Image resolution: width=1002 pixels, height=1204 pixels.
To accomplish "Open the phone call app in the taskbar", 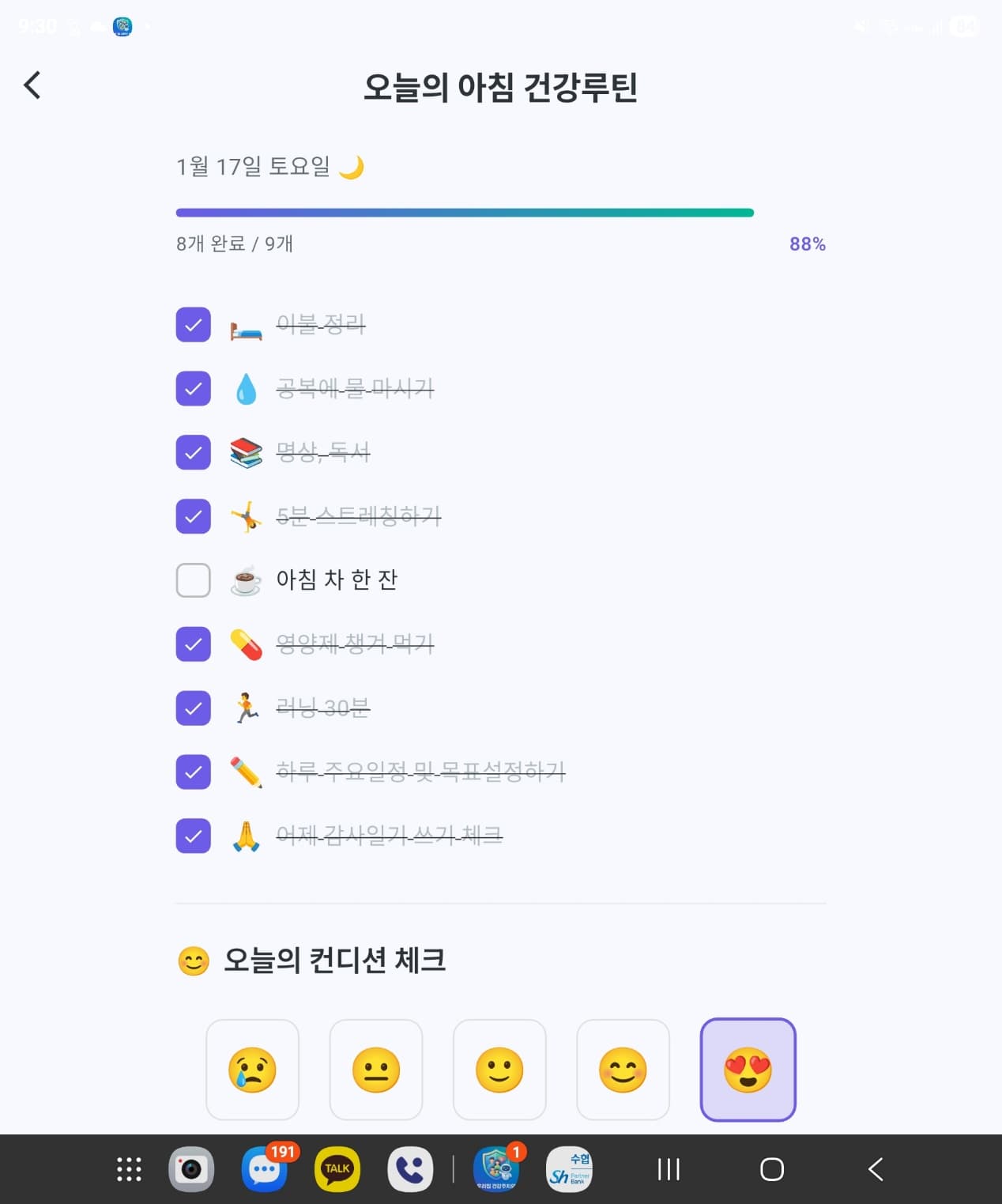I will coord(409,1169).
